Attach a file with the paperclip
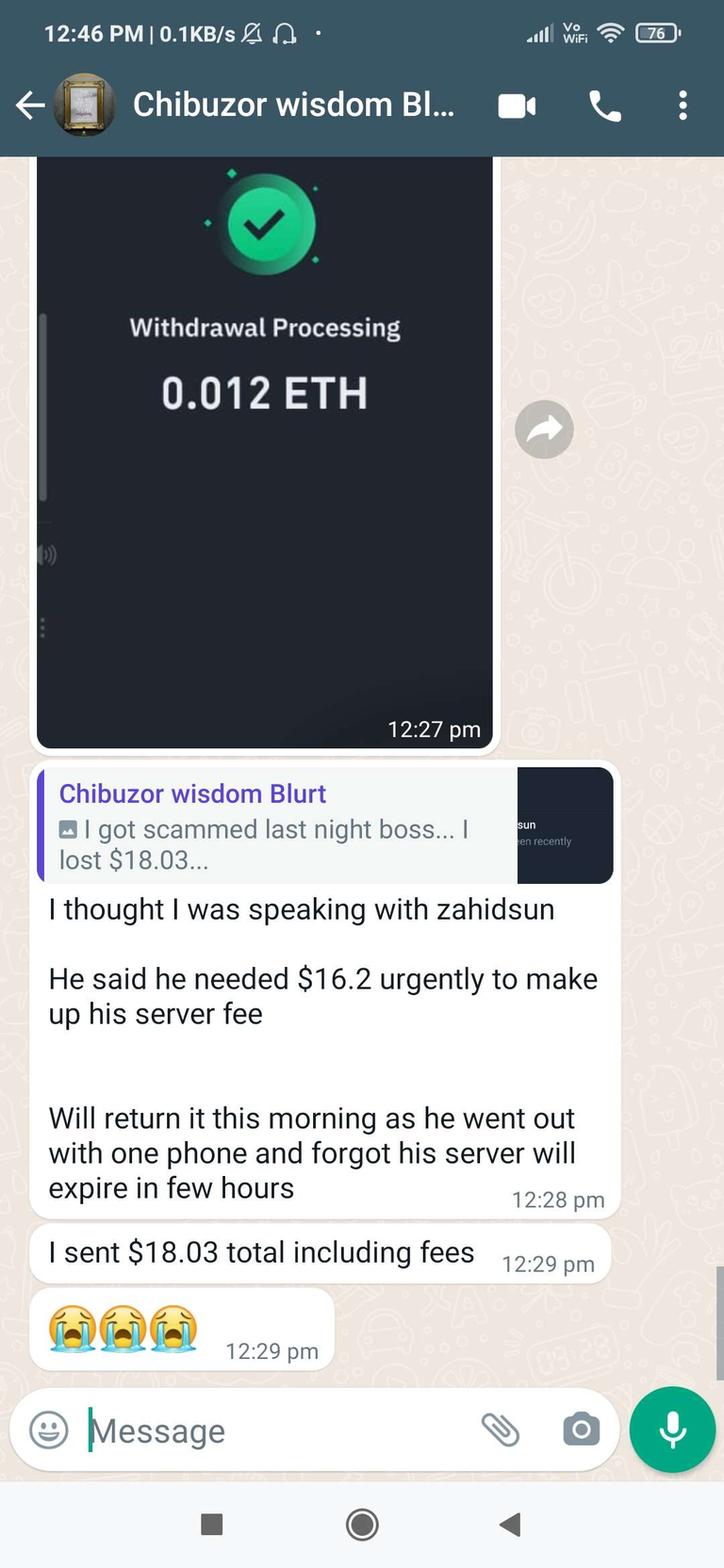 point(501,1429)
